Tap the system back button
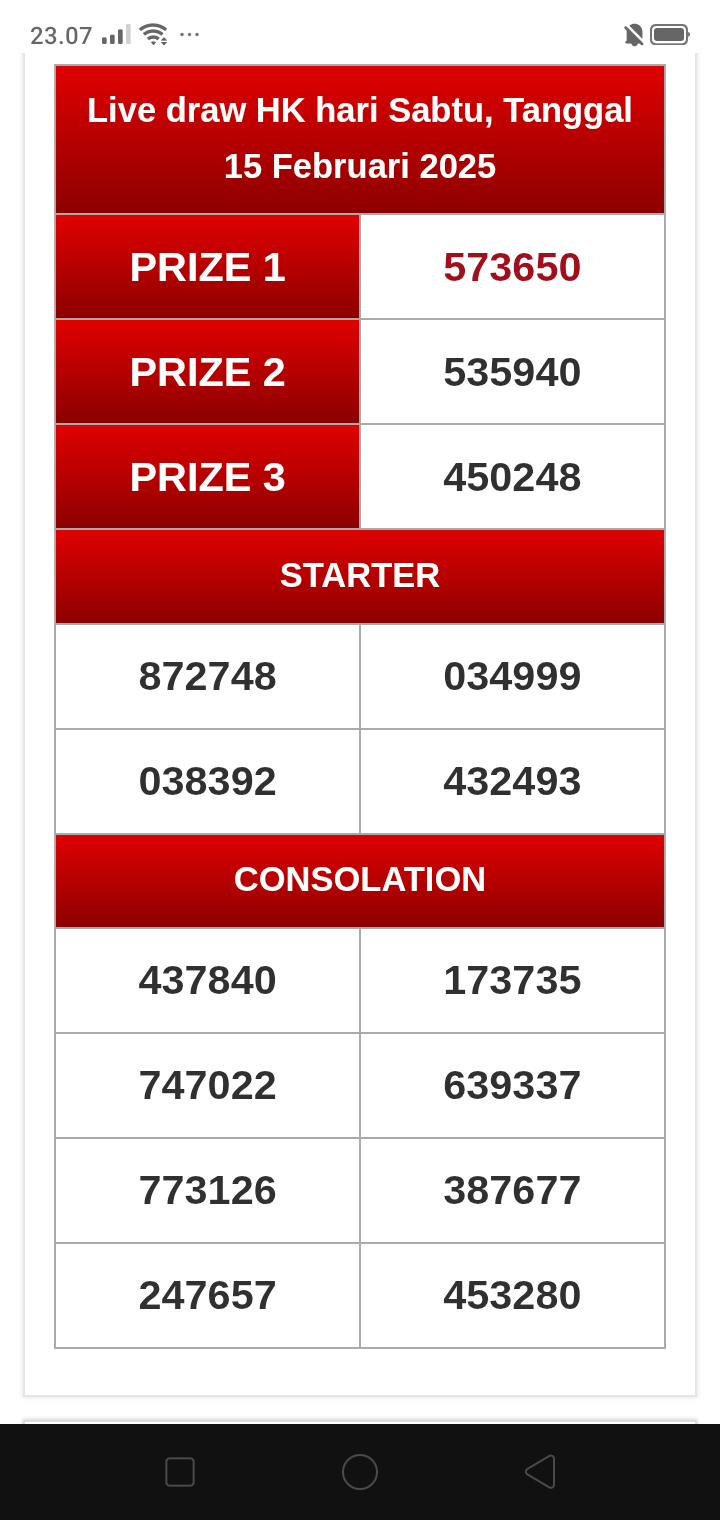 (x=540, y=1472)
